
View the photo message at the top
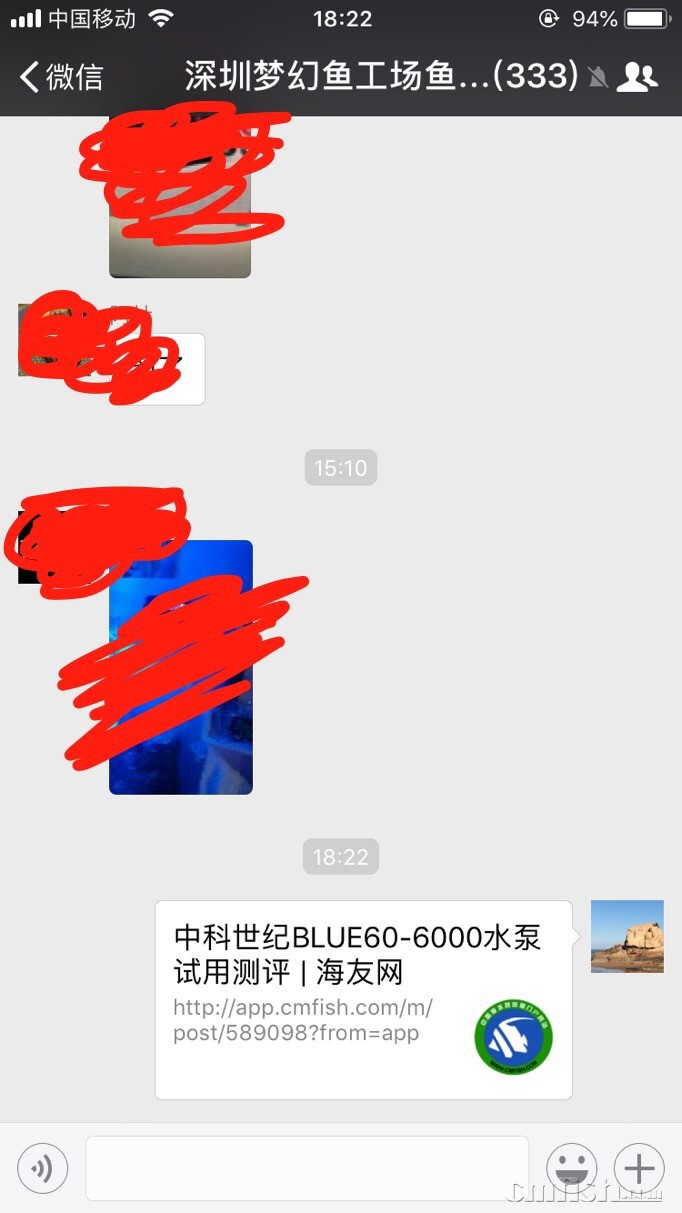coord(180,198)
